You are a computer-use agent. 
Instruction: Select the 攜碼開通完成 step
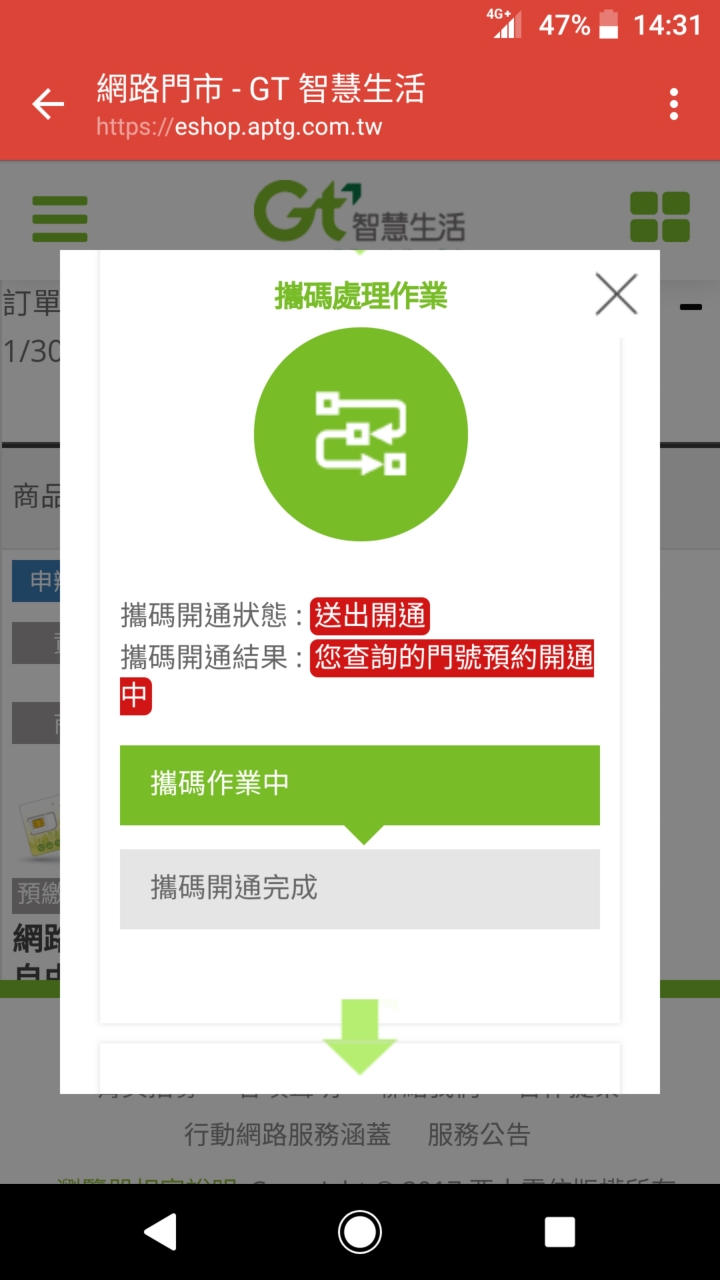360,888
